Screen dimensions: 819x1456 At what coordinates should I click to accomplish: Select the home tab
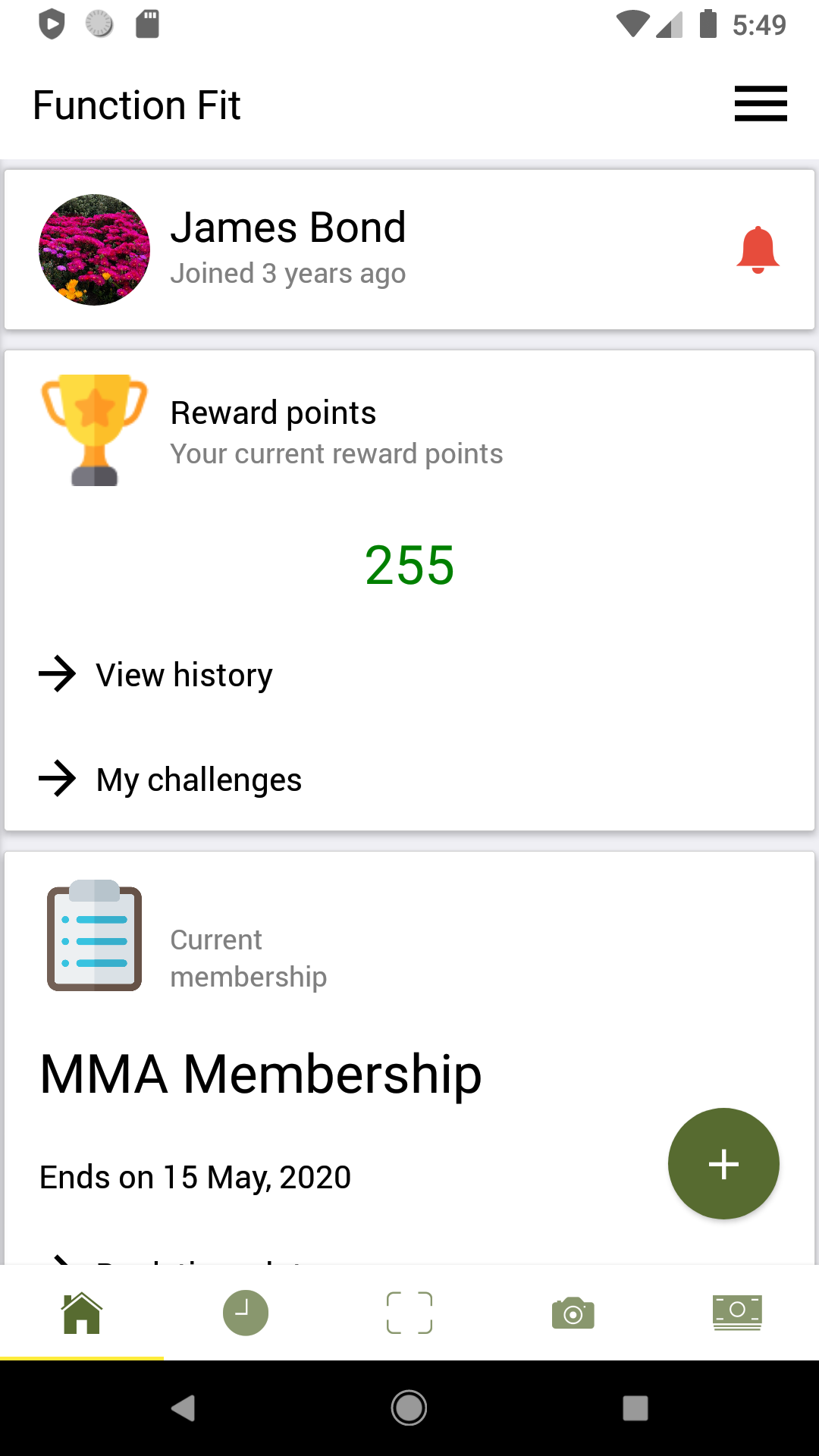tap(82, 1313)
